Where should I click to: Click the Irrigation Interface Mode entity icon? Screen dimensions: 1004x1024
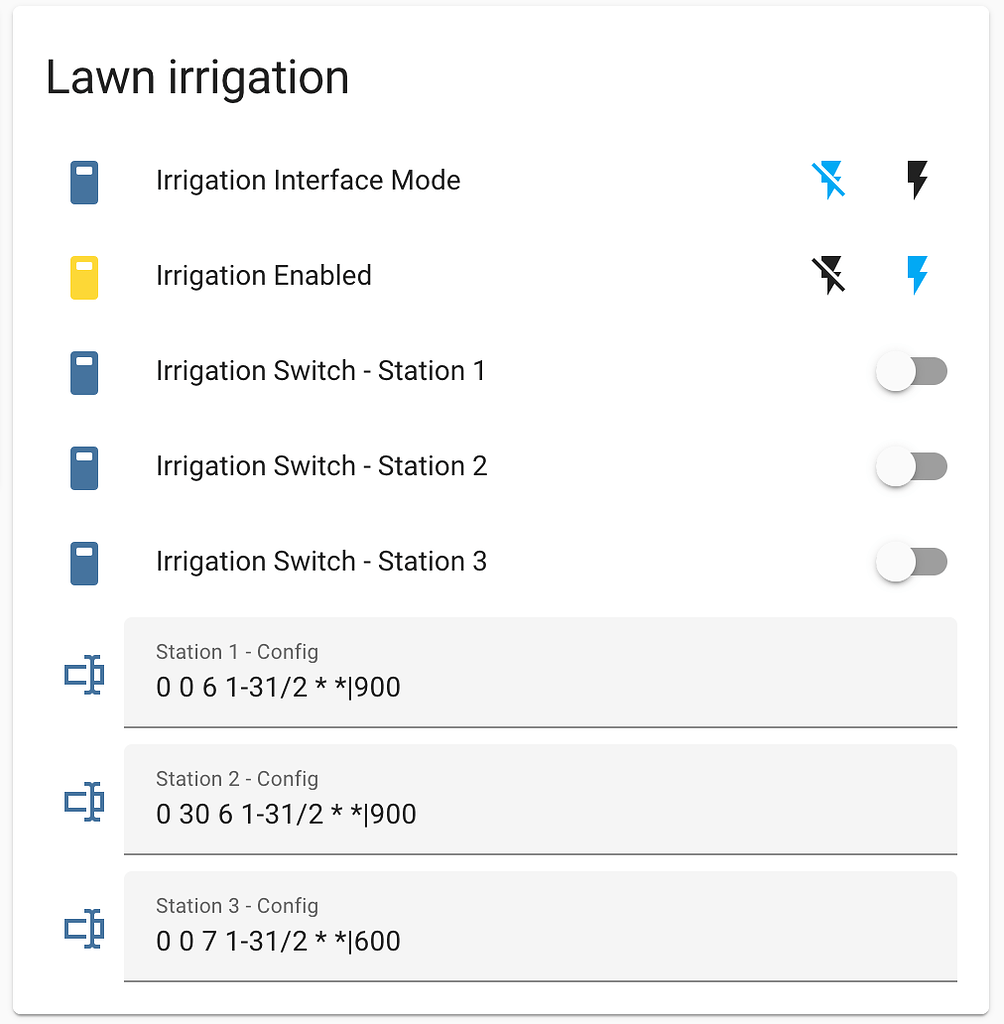click(84, 181)
